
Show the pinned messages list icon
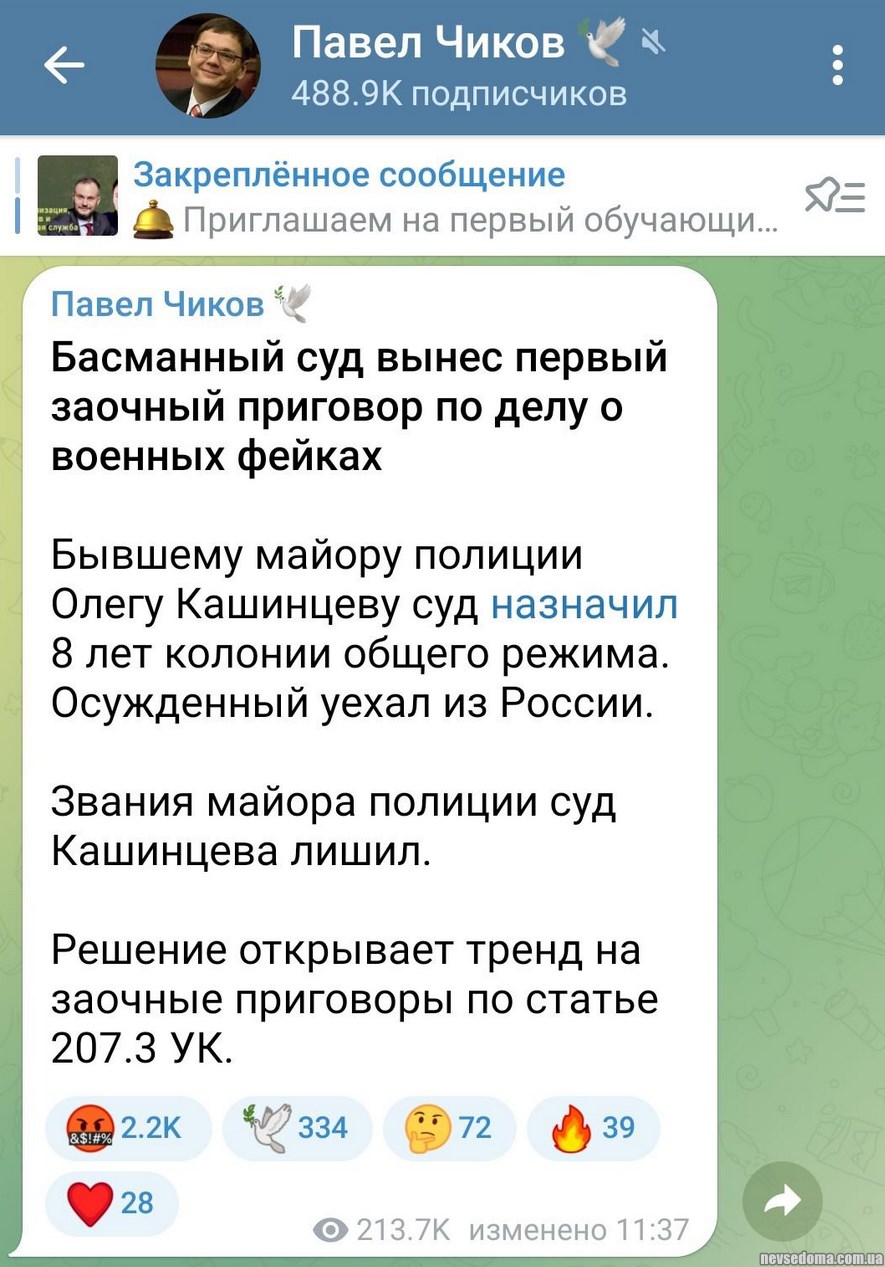835,198
